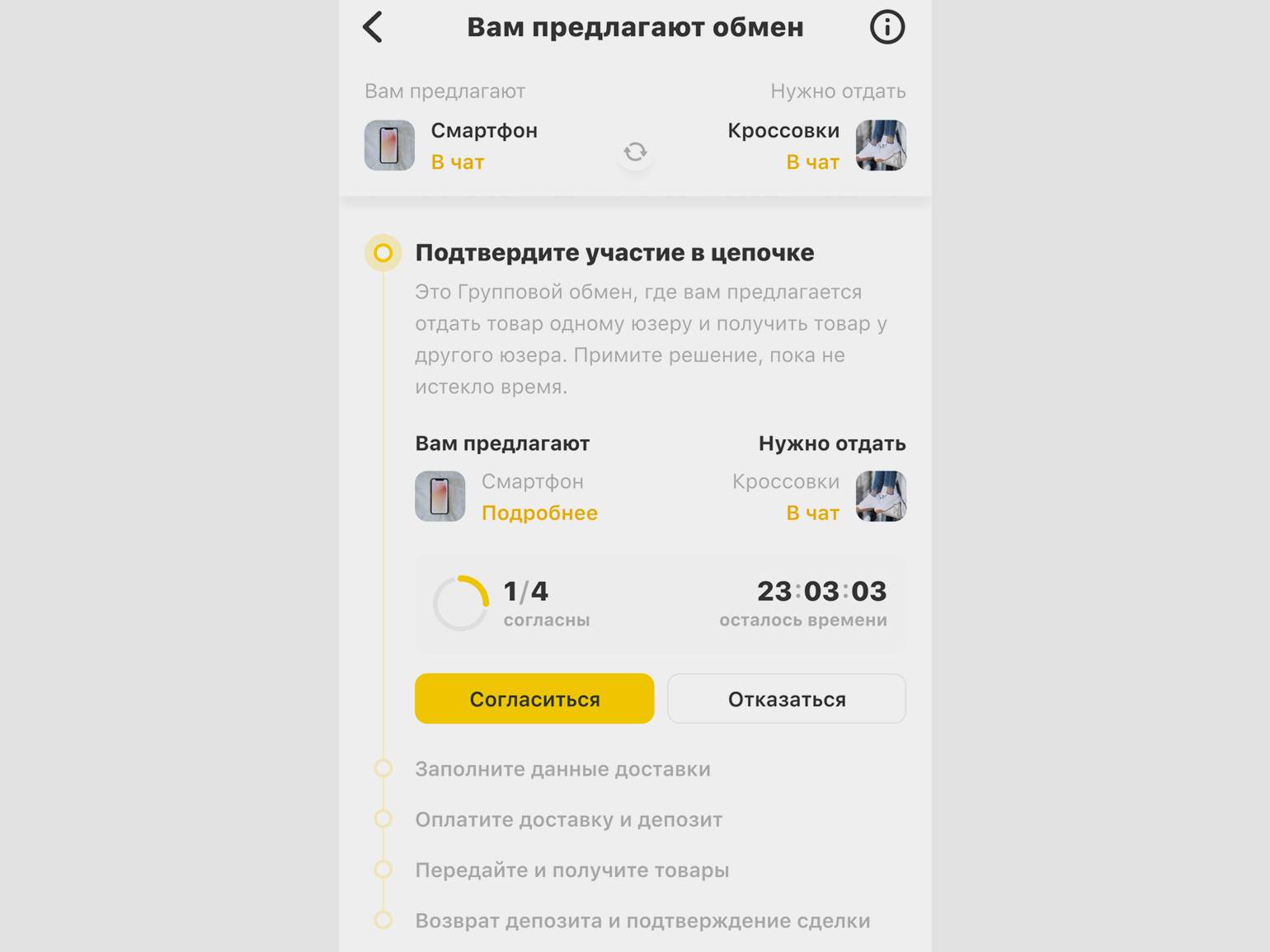Go back using the top arrow
This screenshot has height=952, width=1270.
pos(373,27)
